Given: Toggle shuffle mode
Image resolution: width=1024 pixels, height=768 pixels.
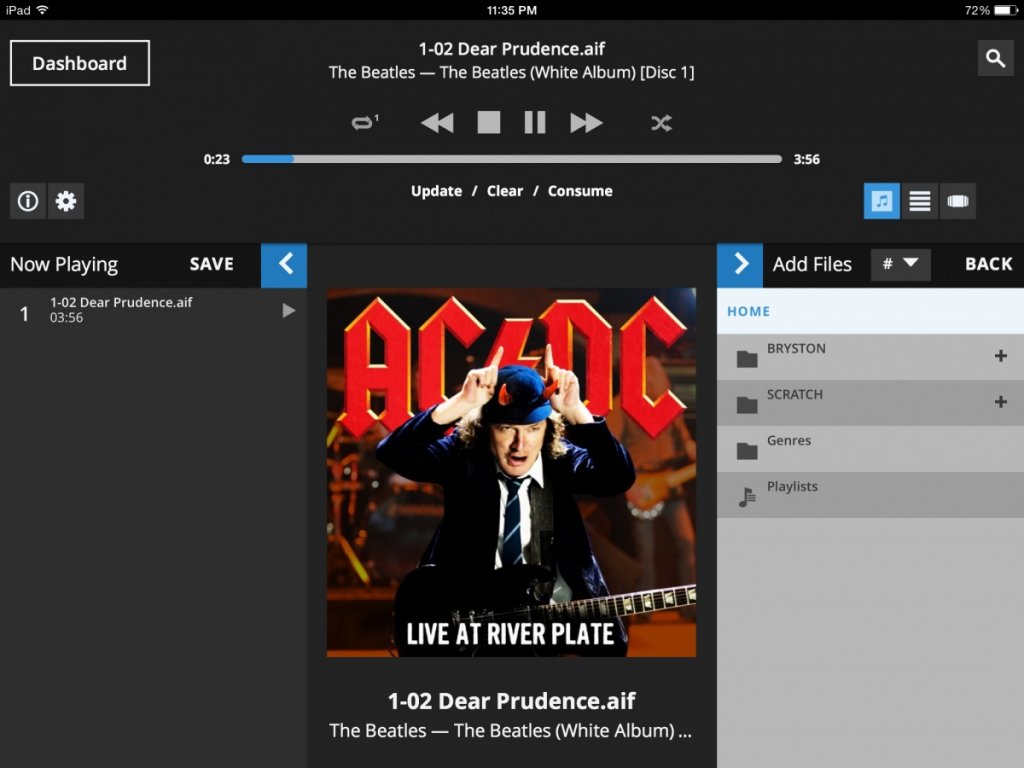Looking at the screenshot, I should [661, 123].
